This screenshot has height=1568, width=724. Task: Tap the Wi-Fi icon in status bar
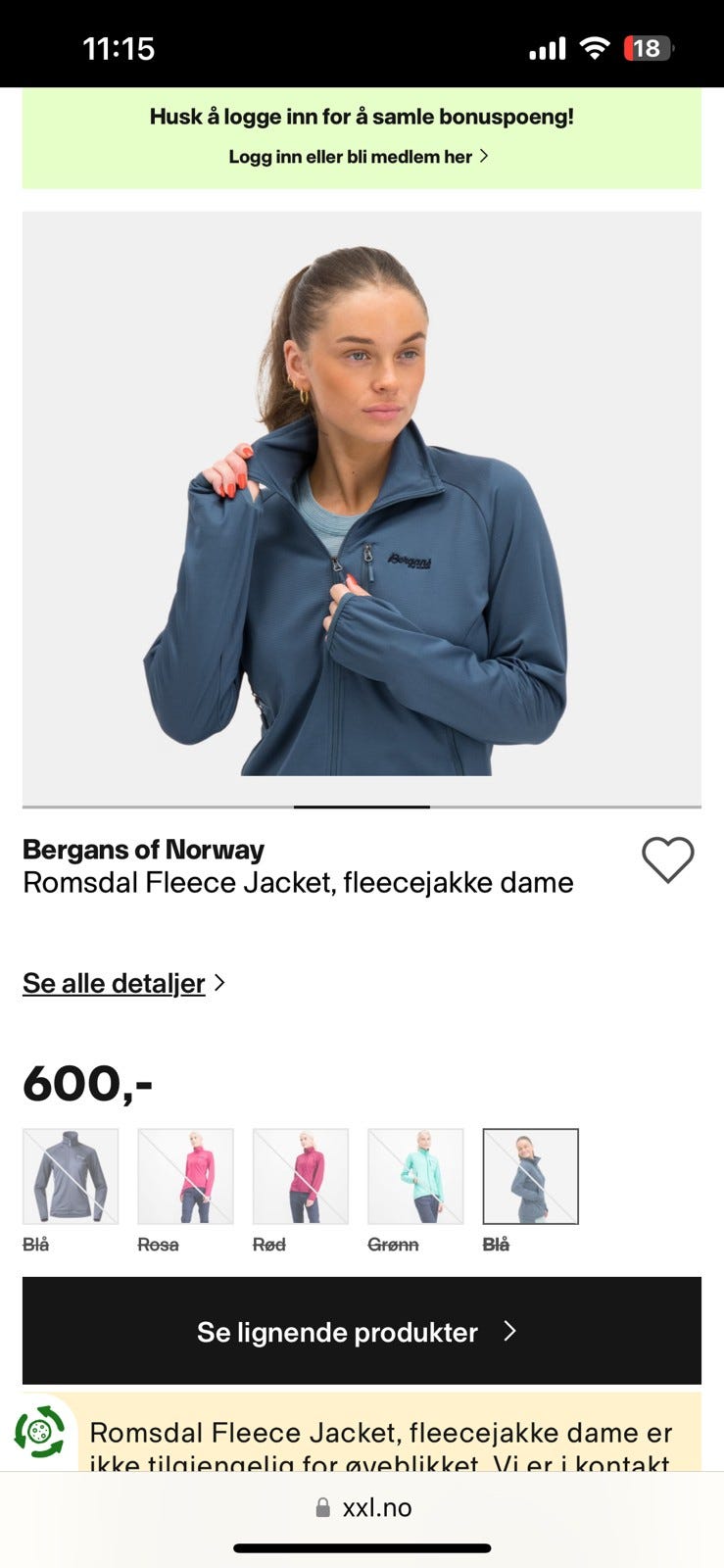(595, 47)
